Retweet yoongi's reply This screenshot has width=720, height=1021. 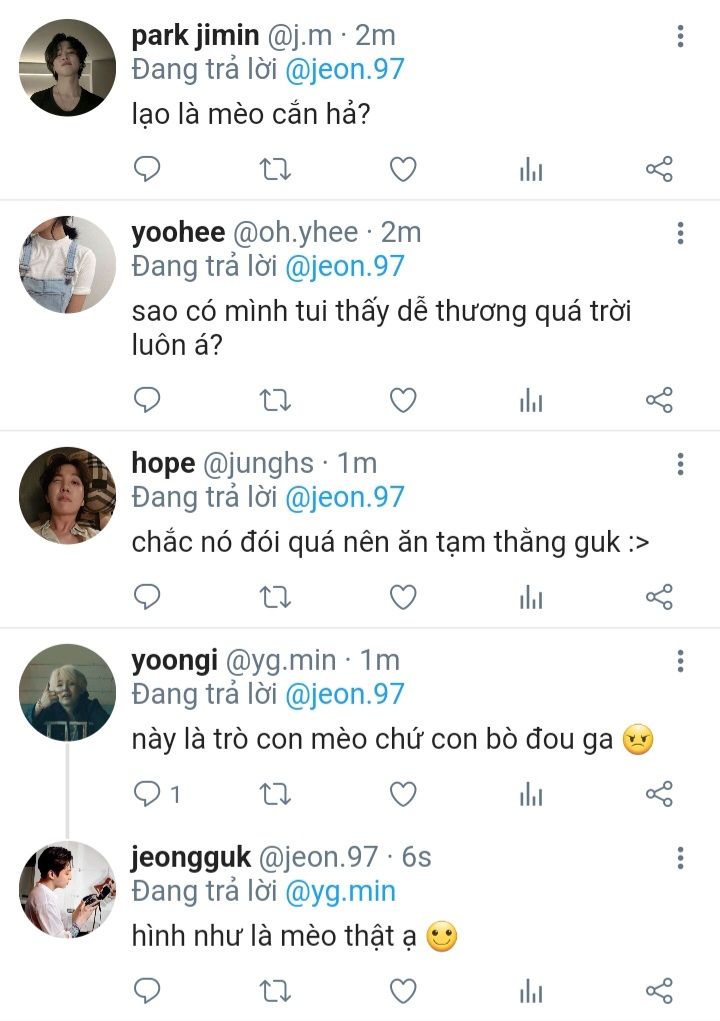[x=275, y=794]
